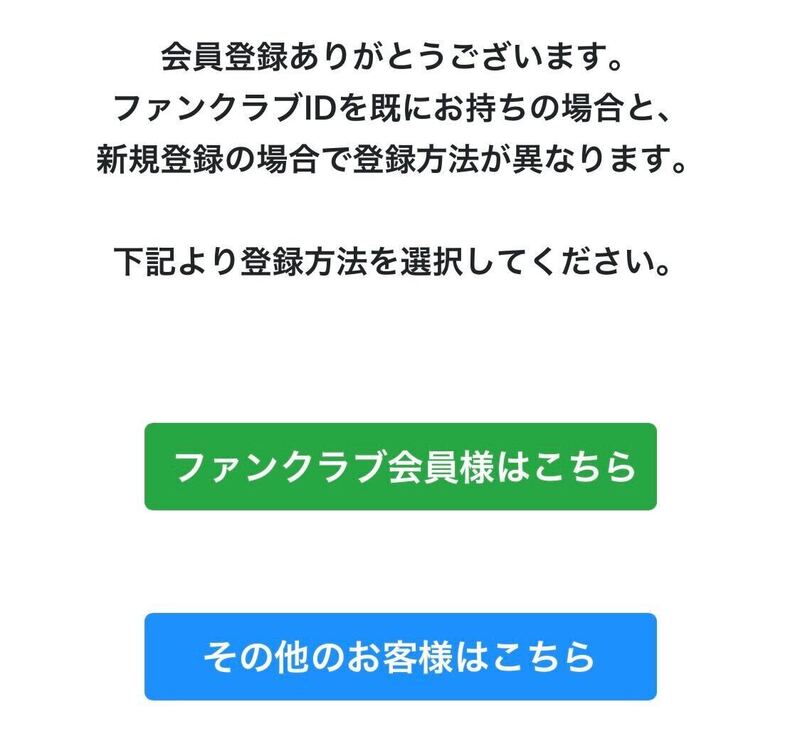This screenshot has height=756, width=800.
Task: Select the blue その他のお客様はこちら button
Action: pyautogui.click(x=400, y=657)
